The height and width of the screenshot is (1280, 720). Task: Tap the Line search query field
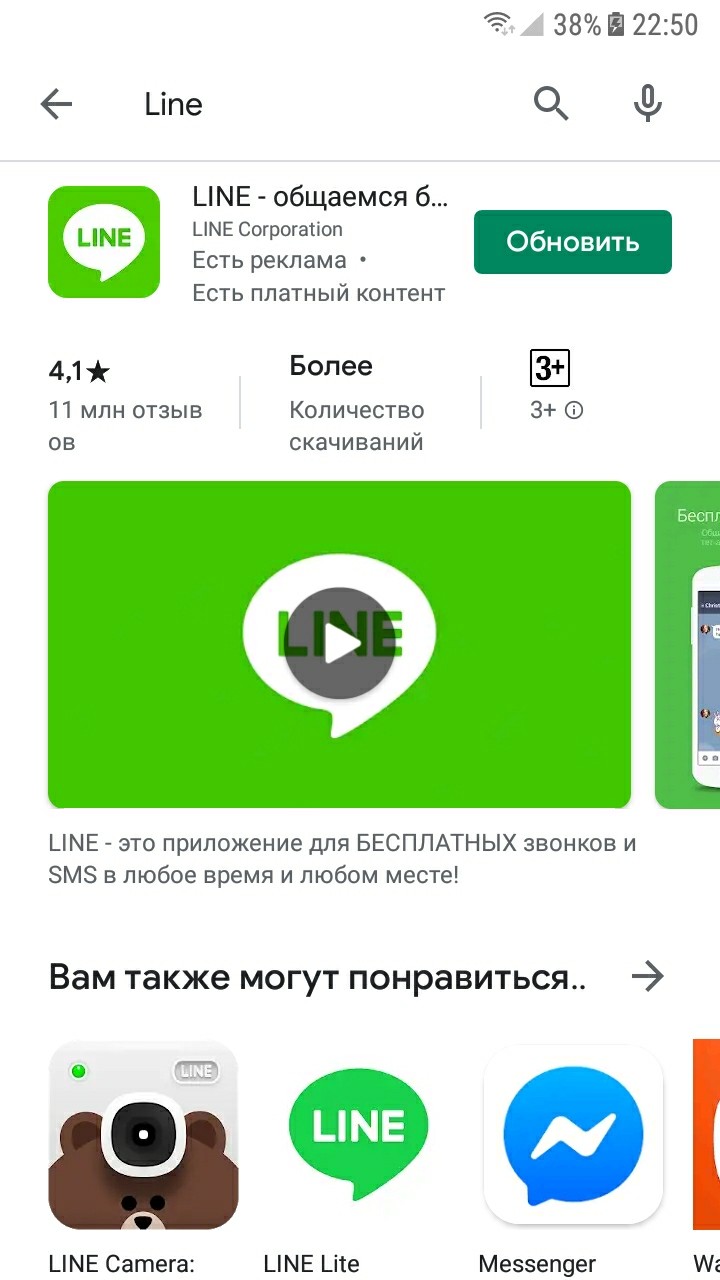[x=300, y=104]
